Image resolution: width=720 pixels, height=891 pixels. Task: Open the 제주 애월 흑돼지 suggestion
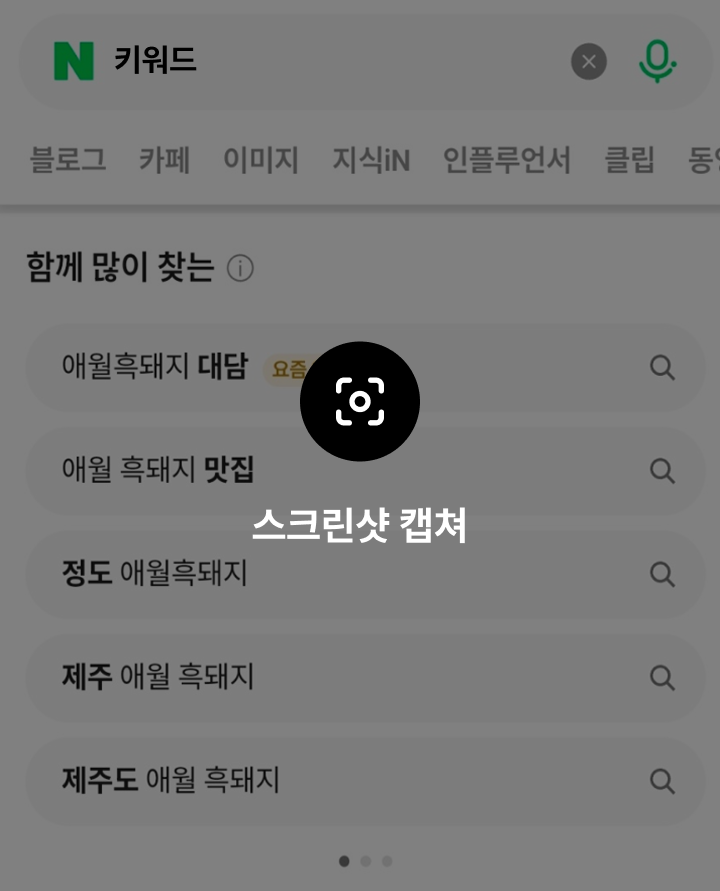tap(160, 677)
